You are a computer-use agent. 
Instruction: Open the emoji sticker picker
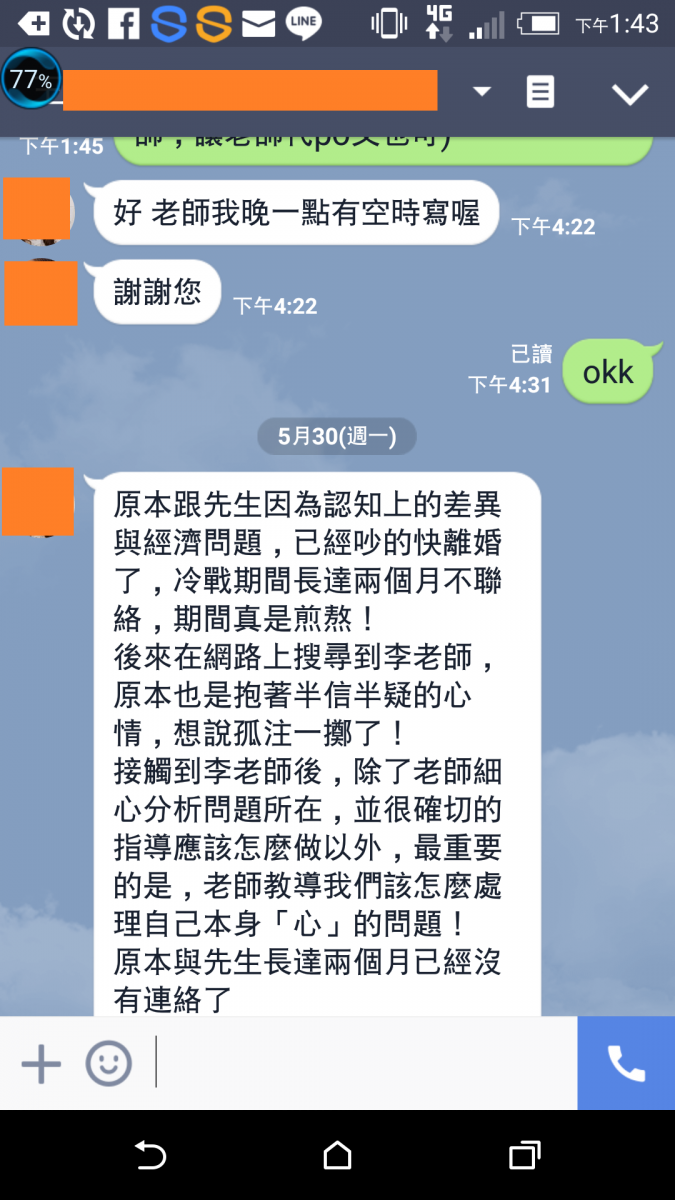108,1063
